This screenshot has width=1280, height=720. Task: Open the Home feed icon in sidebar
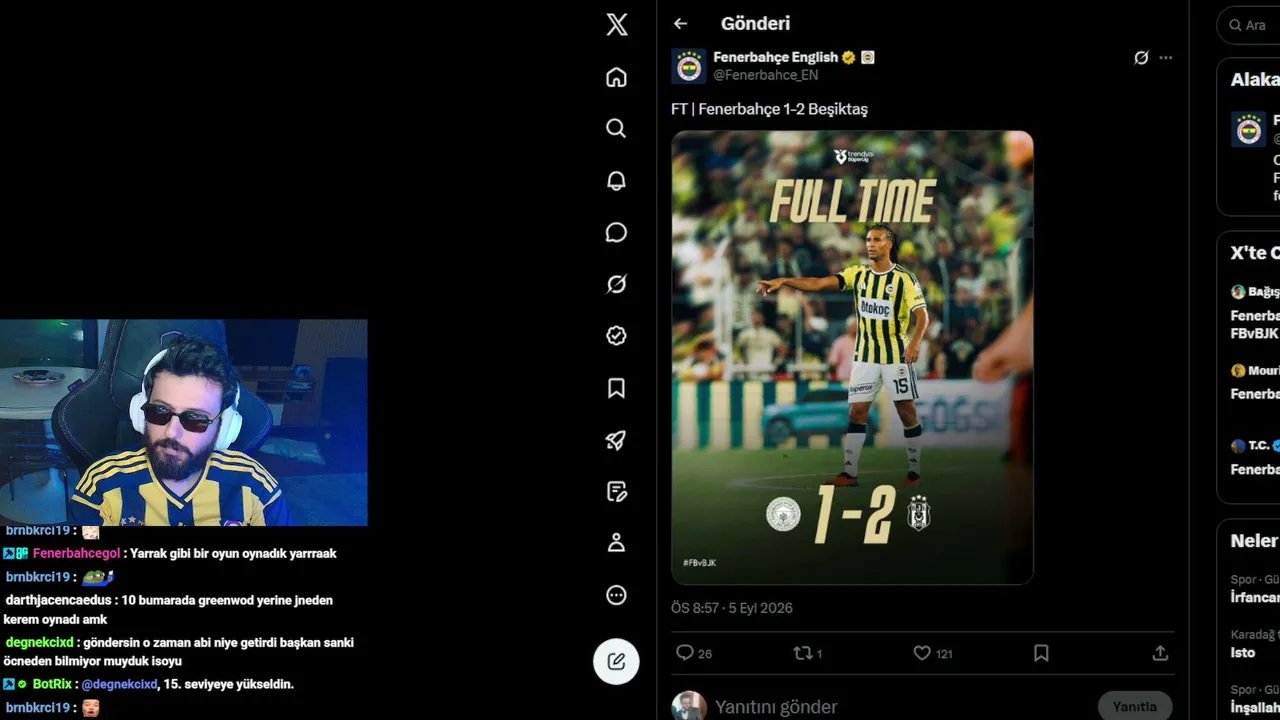[x=617, y=77]
